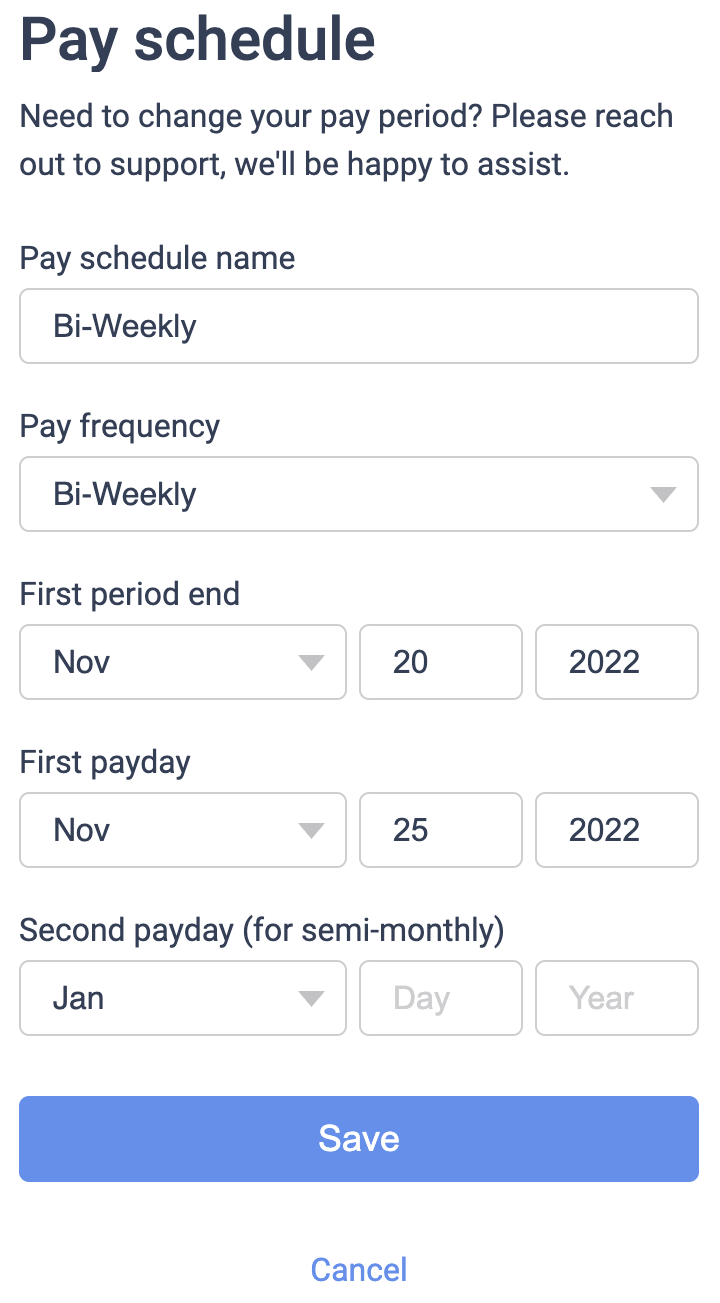Click the First period end month dropdown arrow

[311, 661]
